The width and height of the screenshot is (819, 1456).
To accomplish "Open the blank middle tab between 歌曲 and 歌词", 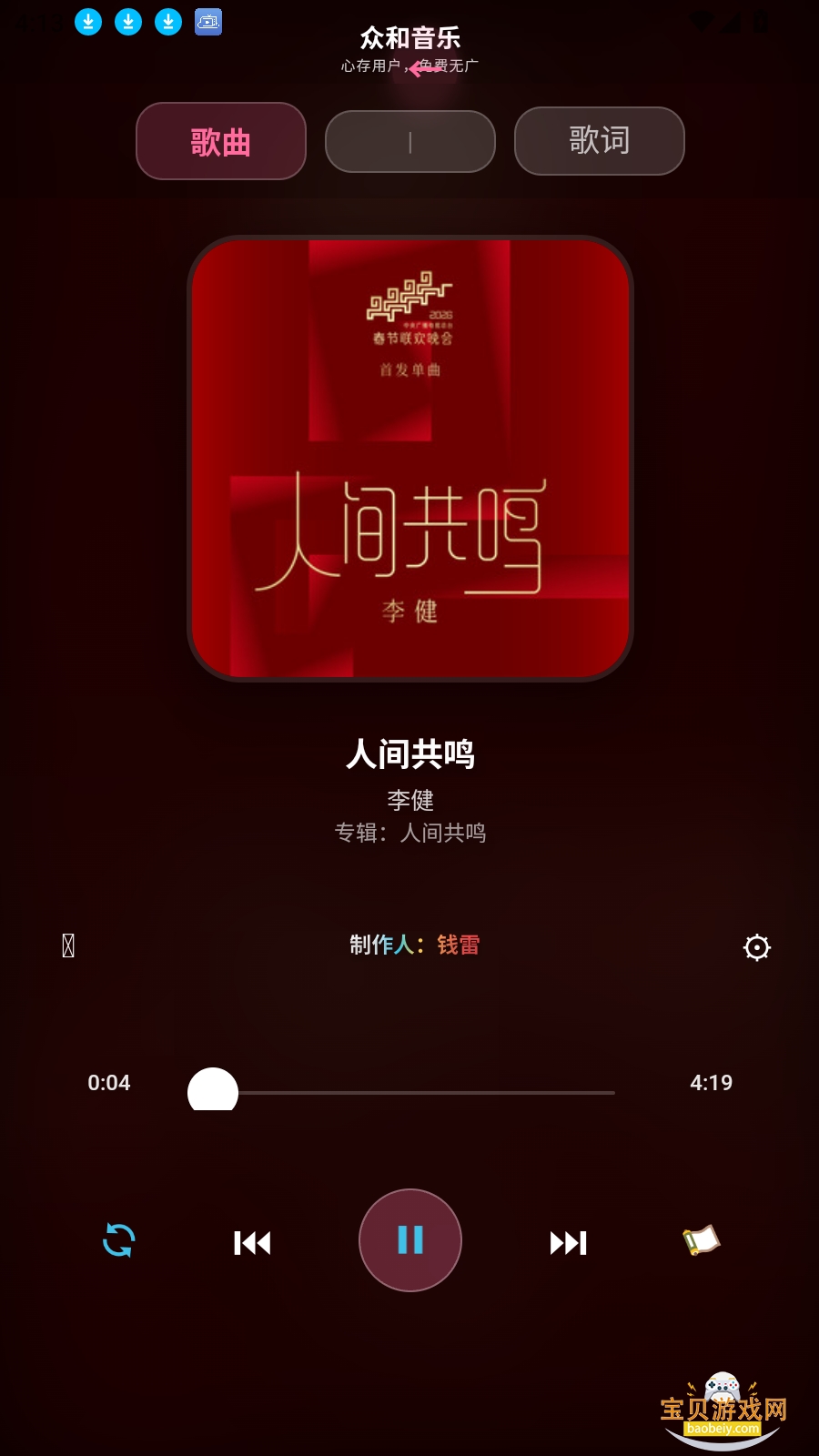I will click(x=409, y=141).
